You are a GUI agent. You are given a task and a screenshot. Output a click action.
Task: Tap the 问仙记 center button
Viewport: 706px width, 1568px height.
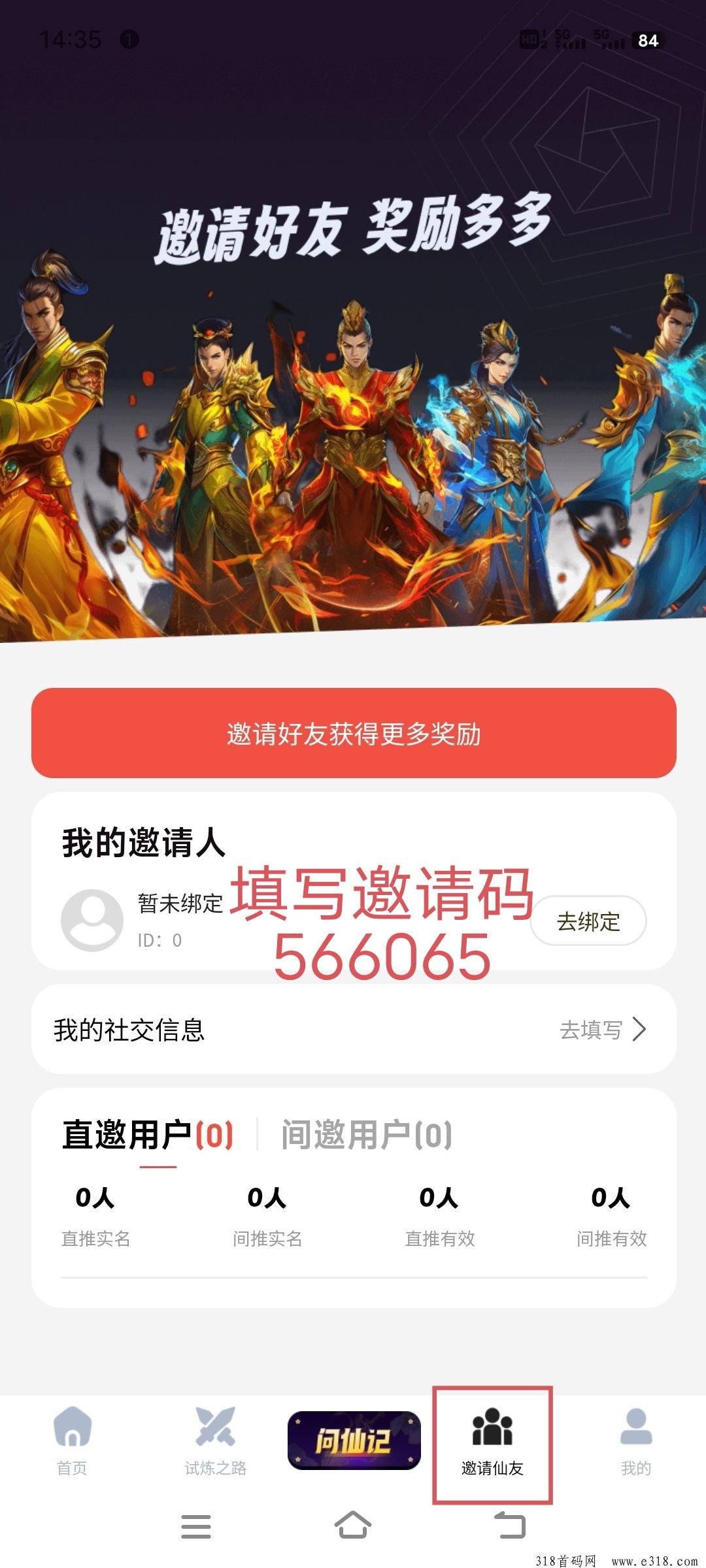coord(354,1440)
